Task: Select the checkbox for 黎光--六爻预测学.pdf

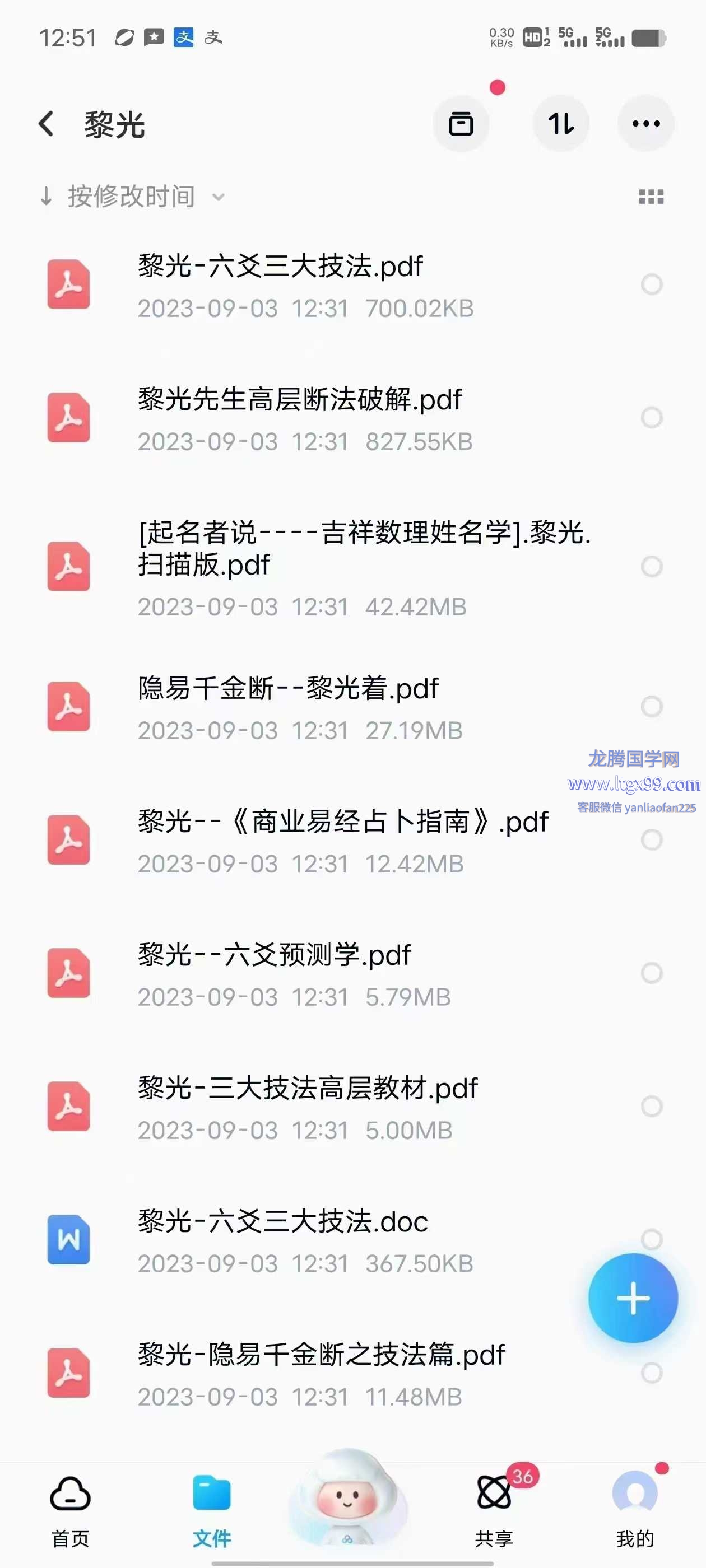Action: [651, 973]
